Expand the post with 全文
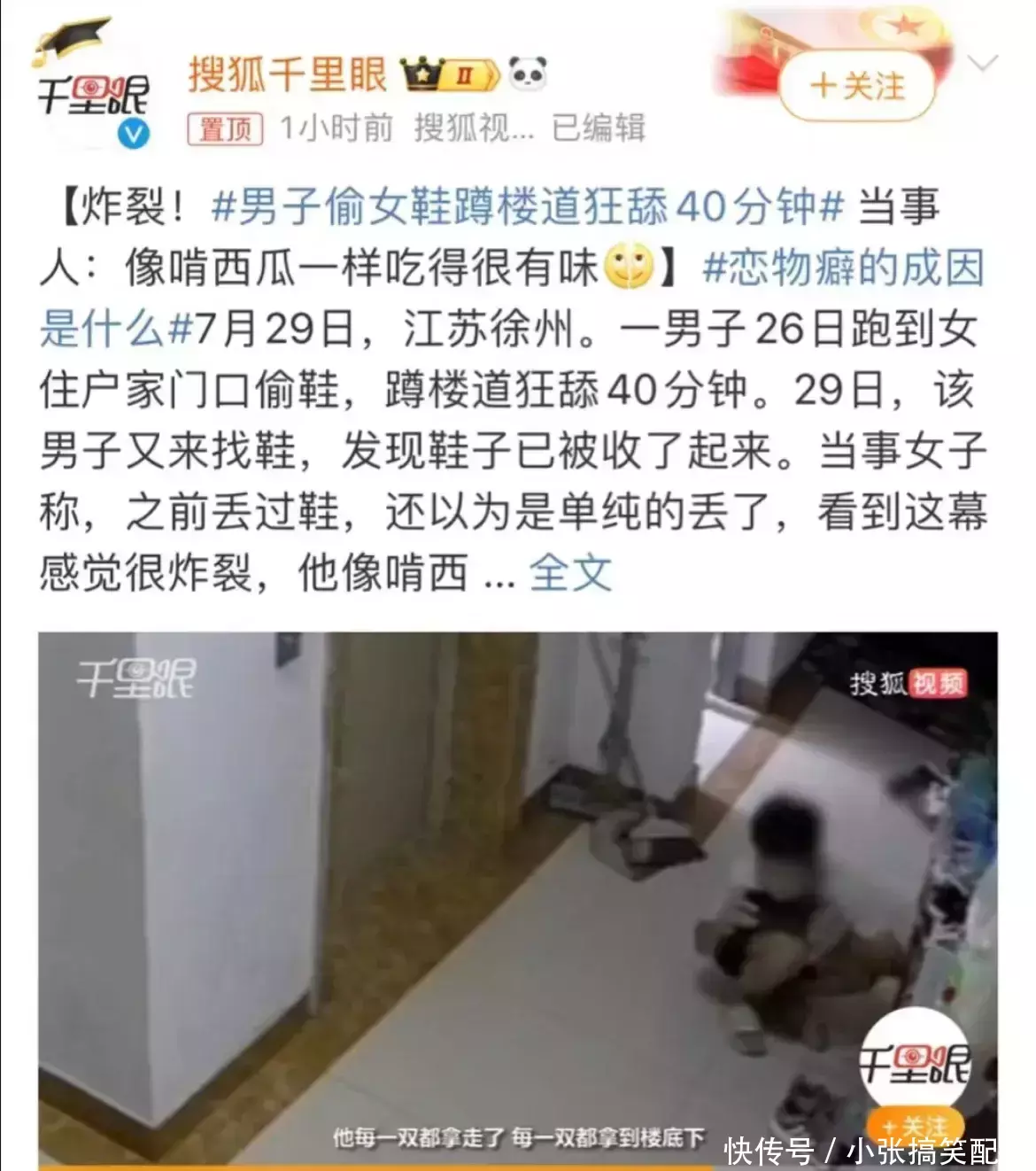Image resolution: width=1036 pixels, height=1171 pixels. 570,573
